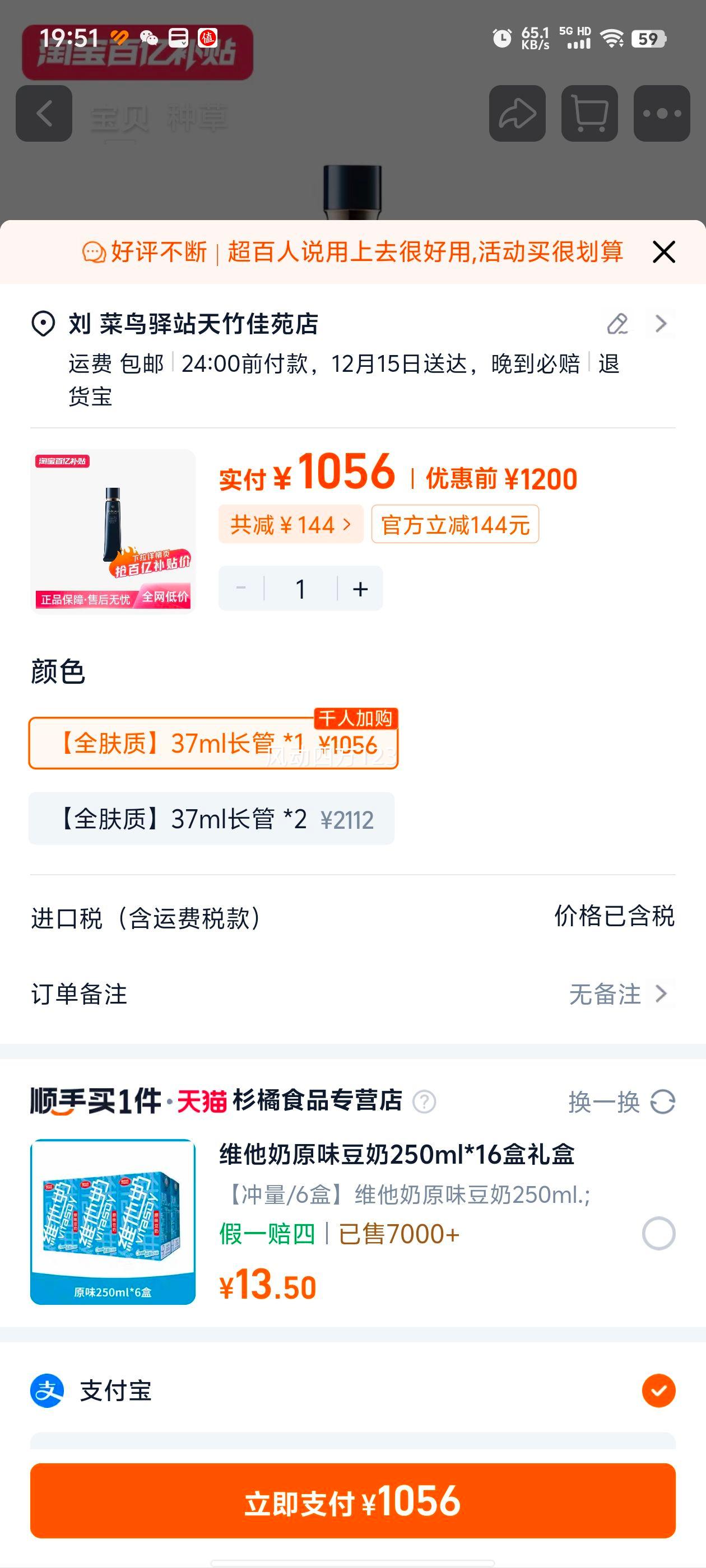Tap 立即支付 ¥1056 to pay

click(x=354, y=1500)
